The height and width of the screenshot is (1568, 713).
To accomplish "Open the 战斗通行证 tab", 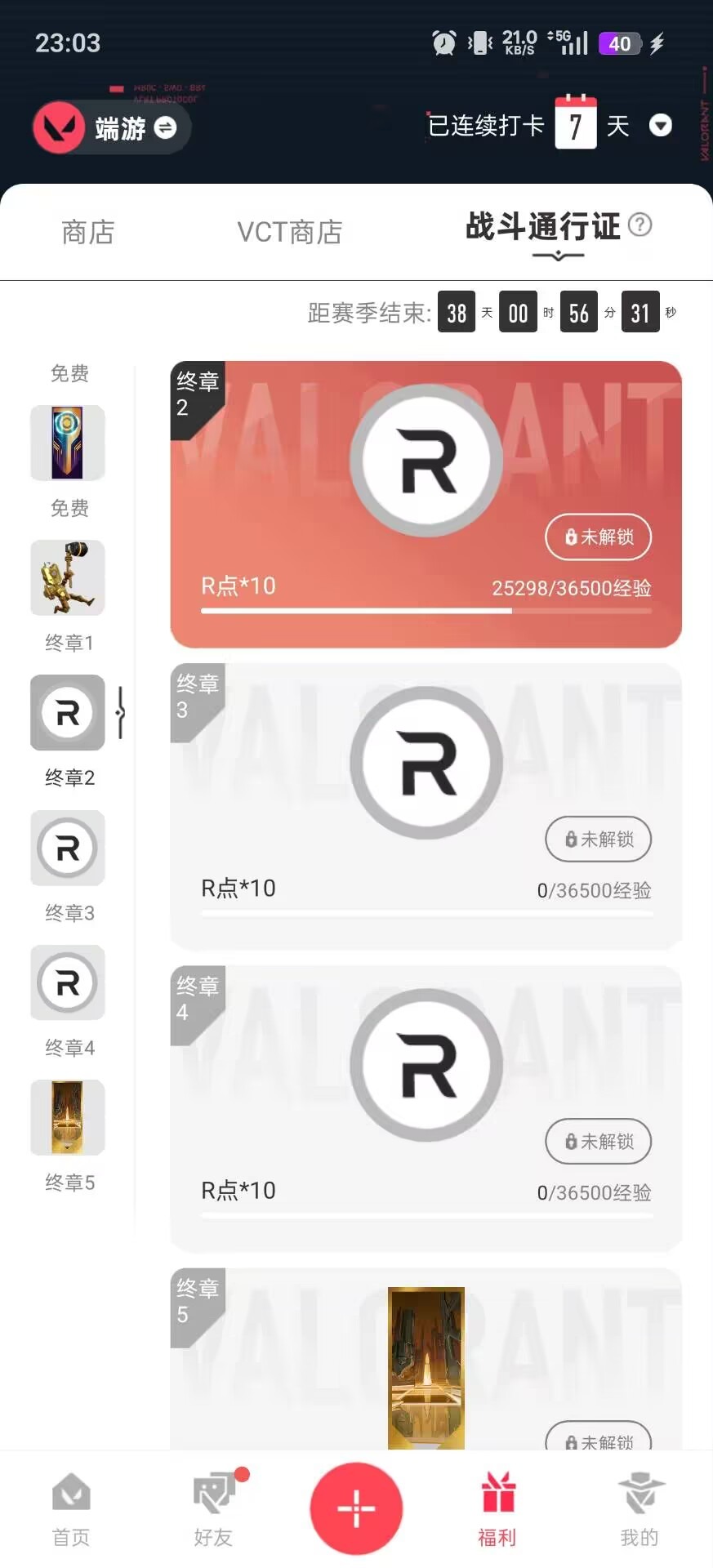I will pos(544,229).
